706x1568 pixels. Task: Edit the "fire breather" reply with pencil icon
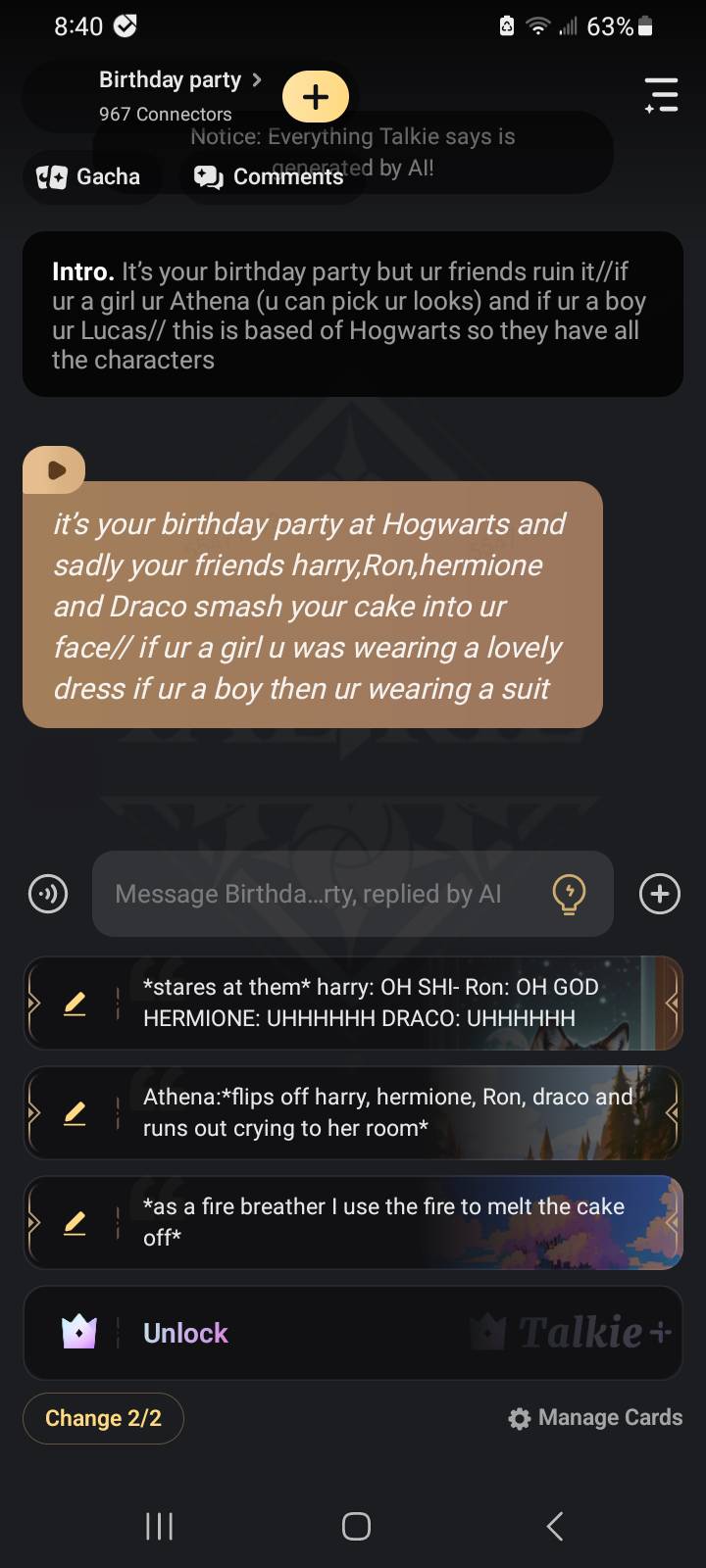pyautogui.click(x=75, y=1222)
